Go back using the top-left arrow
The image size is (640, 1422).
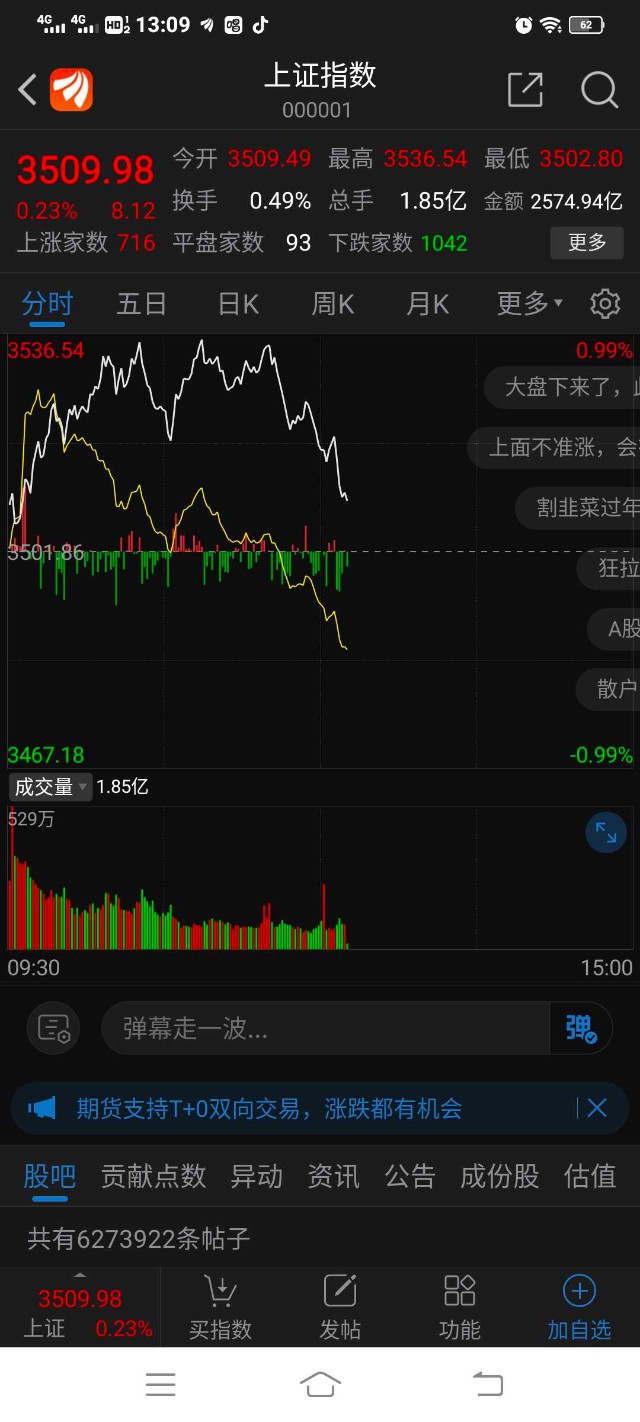click(28, 90)
